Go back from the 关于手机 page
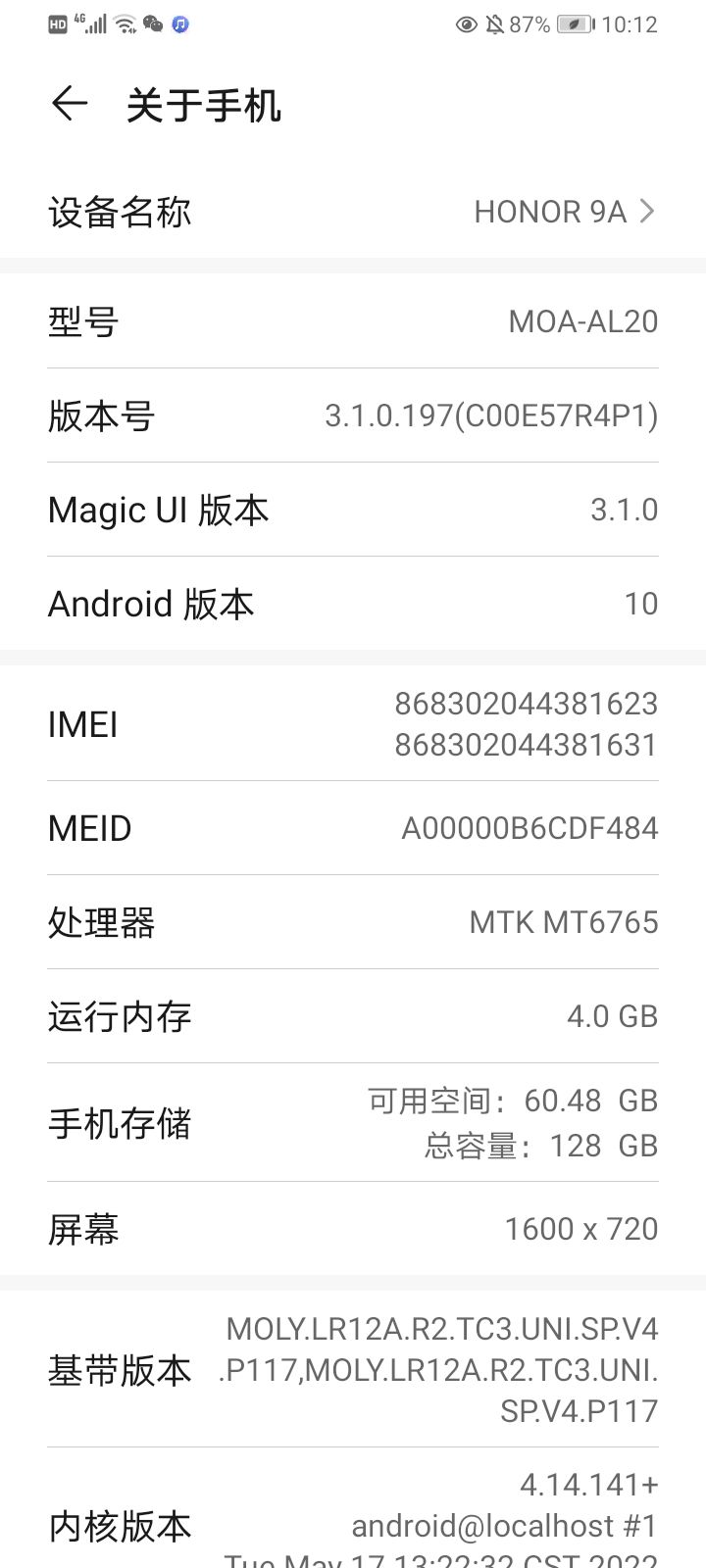 pyautogui.click(x=69, y=104)
